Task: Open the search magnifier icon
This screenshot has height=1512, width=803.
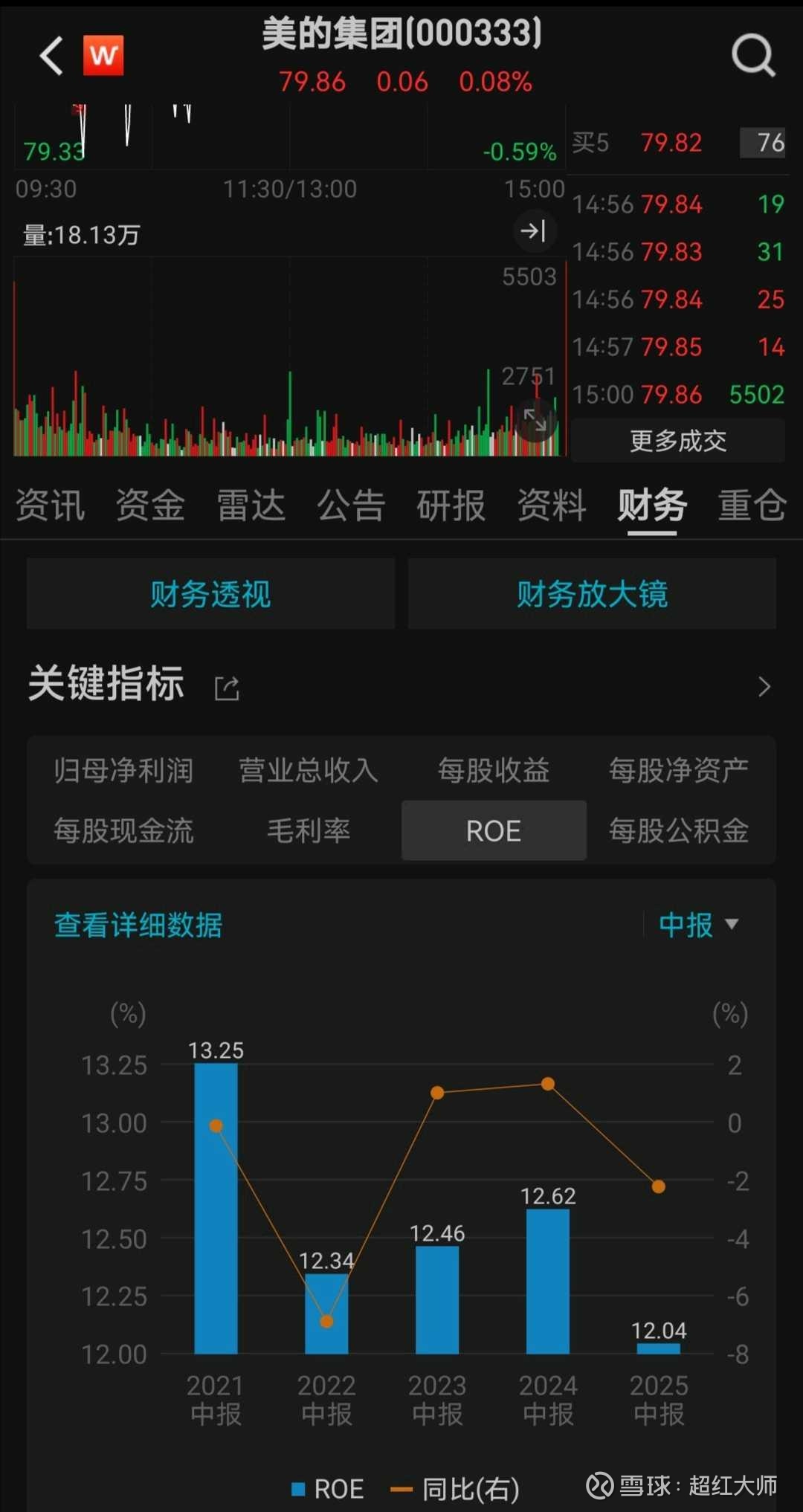Action: click(x=753, y=56)
